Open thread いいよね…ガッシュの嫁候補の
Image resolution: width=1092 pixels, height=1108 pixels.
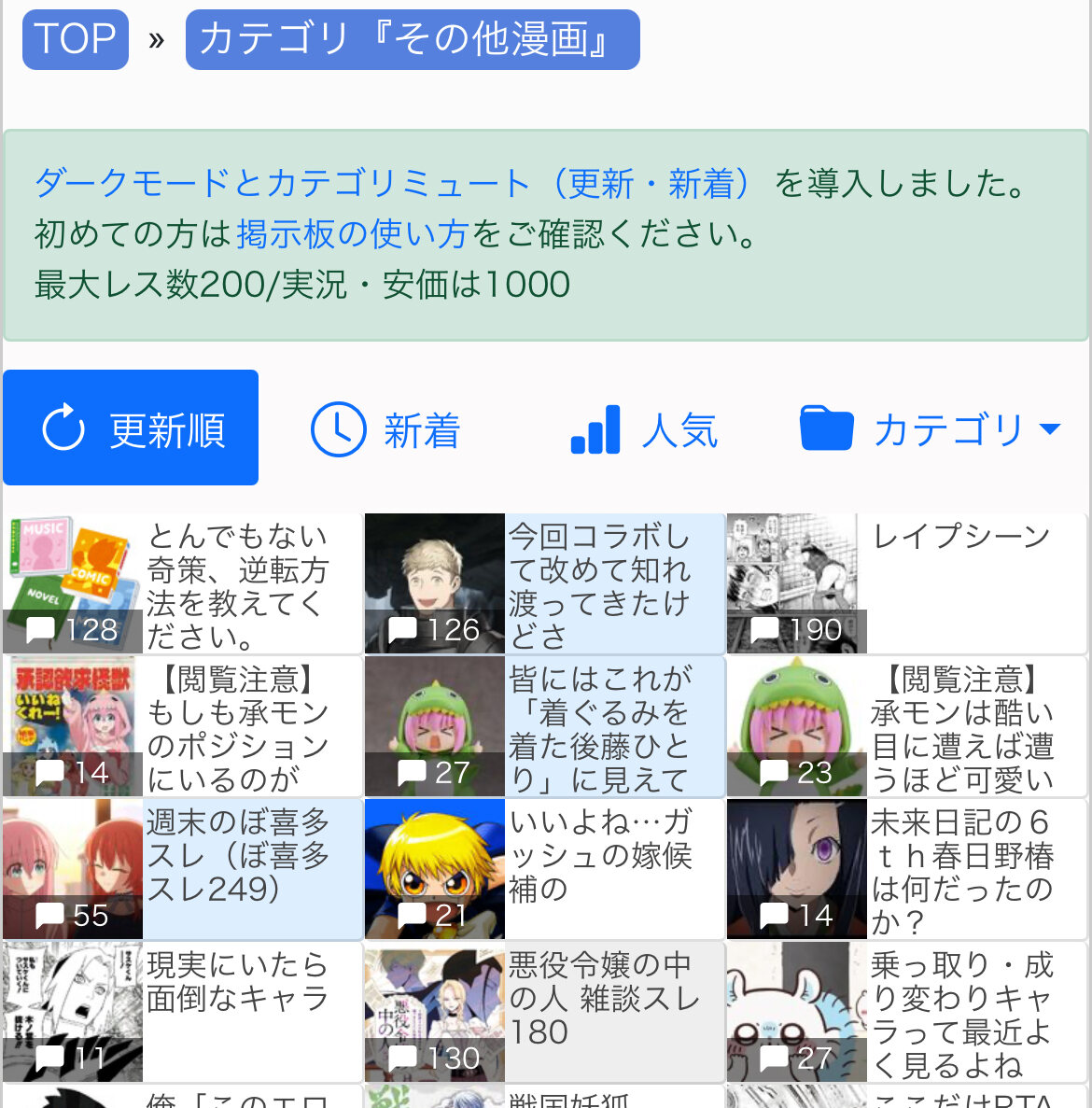coord(599,855)
